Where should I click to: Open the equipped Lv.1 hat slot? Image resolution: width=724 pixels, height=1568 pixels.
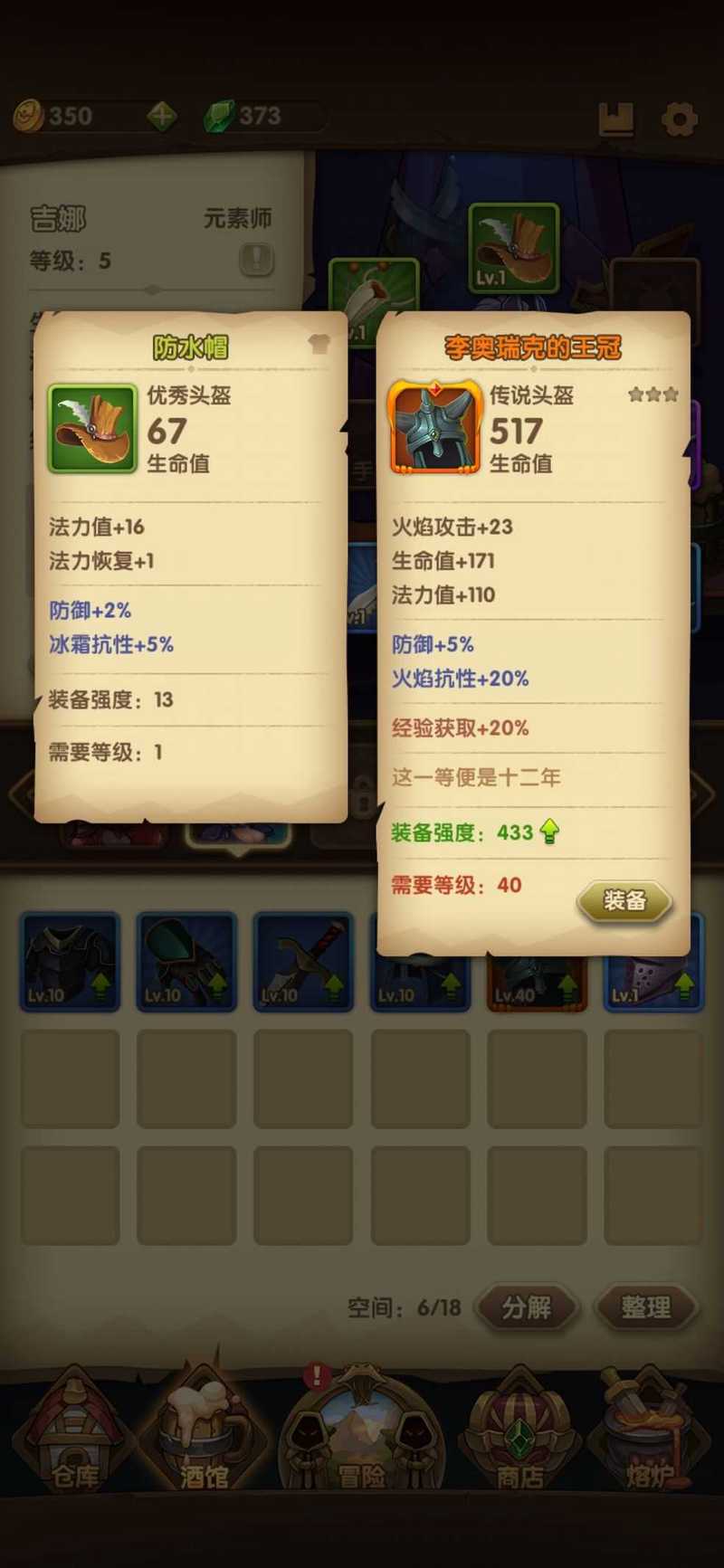click(513, 247)
